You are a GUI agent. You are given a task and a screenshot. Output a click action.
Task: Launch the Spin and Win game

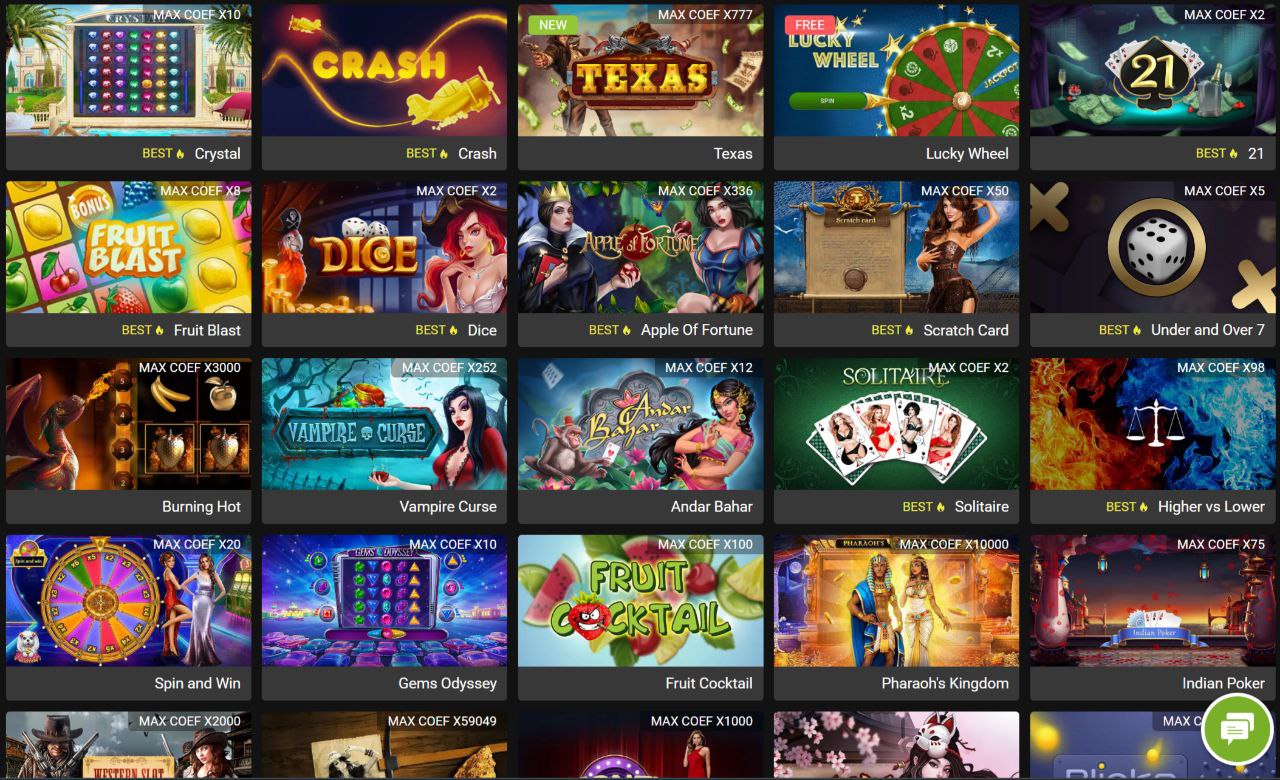point(128,603)
